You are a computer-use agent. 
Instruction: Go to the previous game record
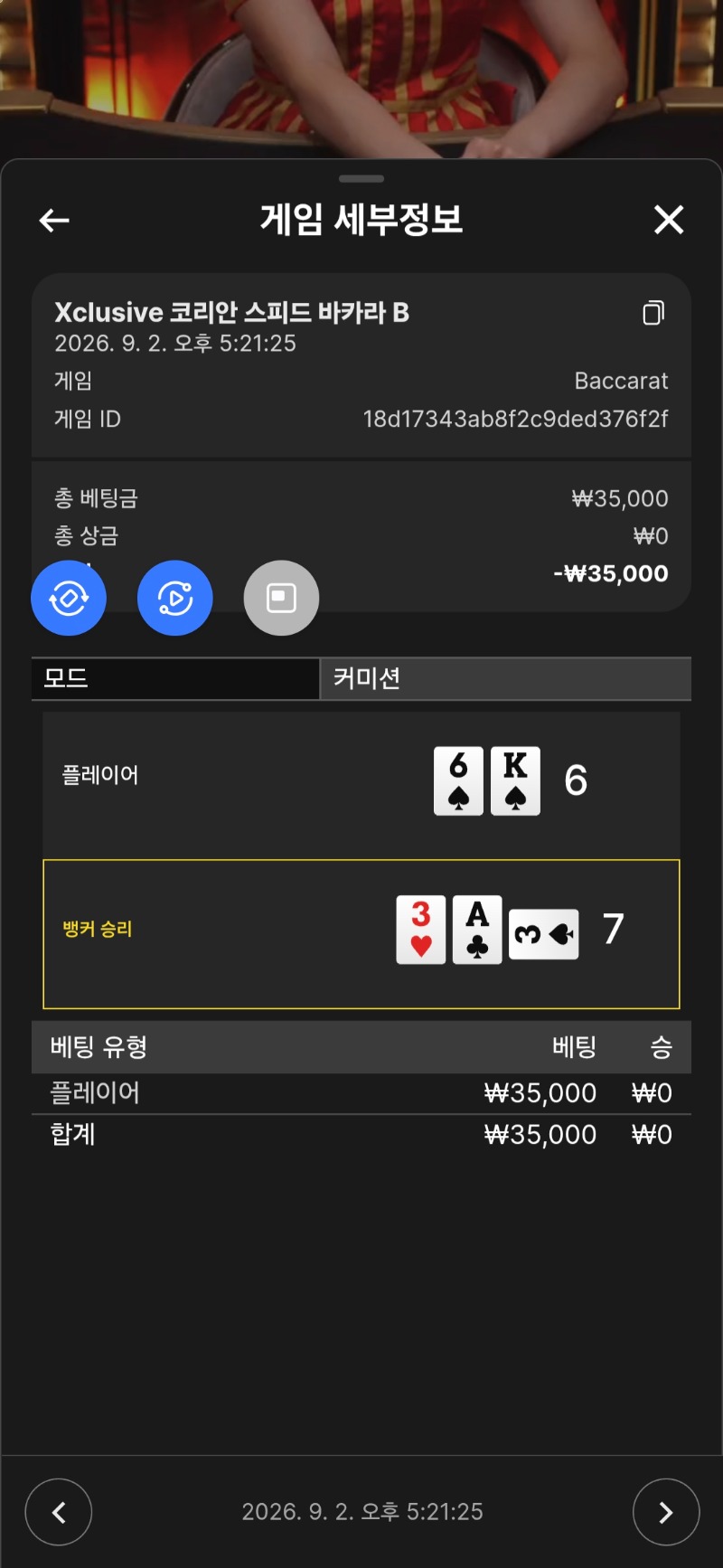[59, 1512]
